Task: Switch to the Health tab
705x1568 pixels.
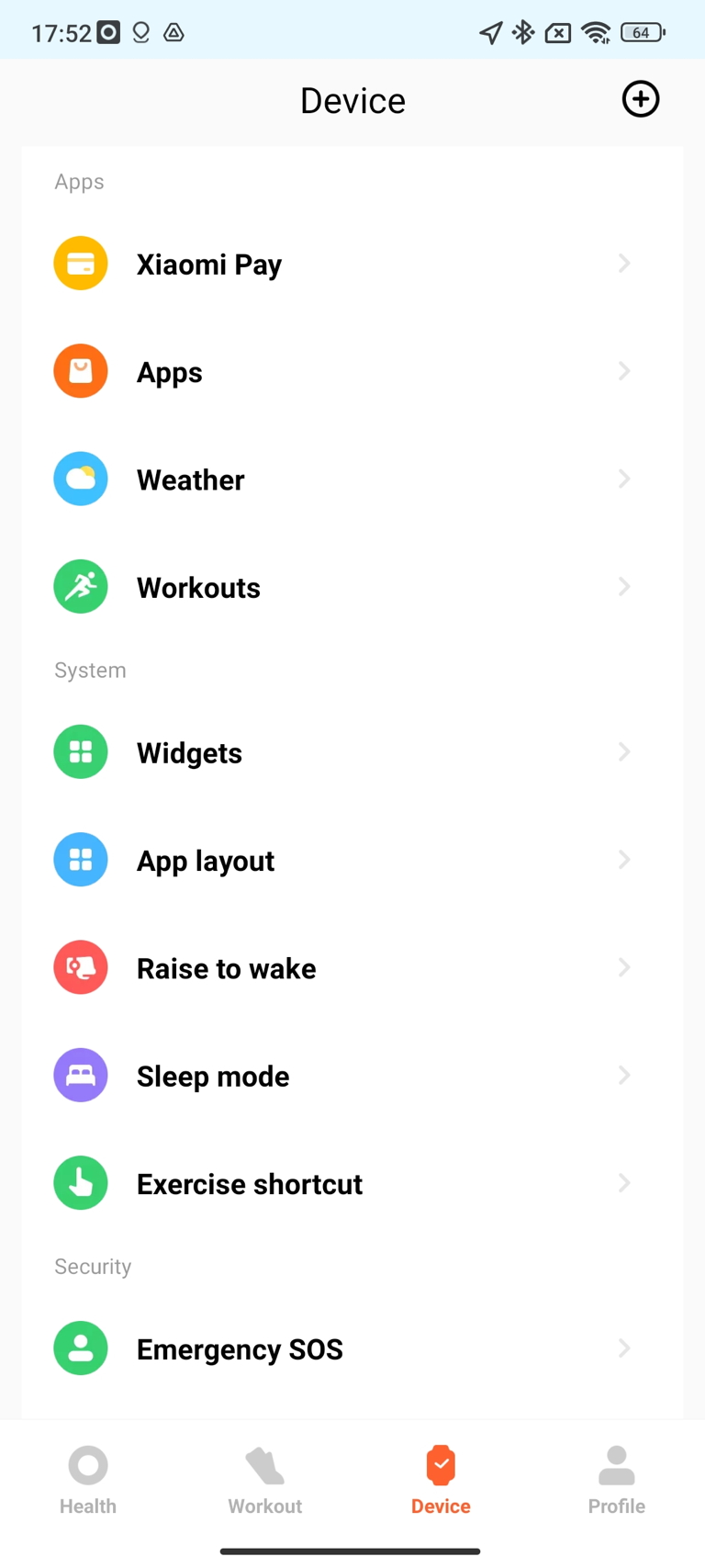Action: [x=88, y=1480]
